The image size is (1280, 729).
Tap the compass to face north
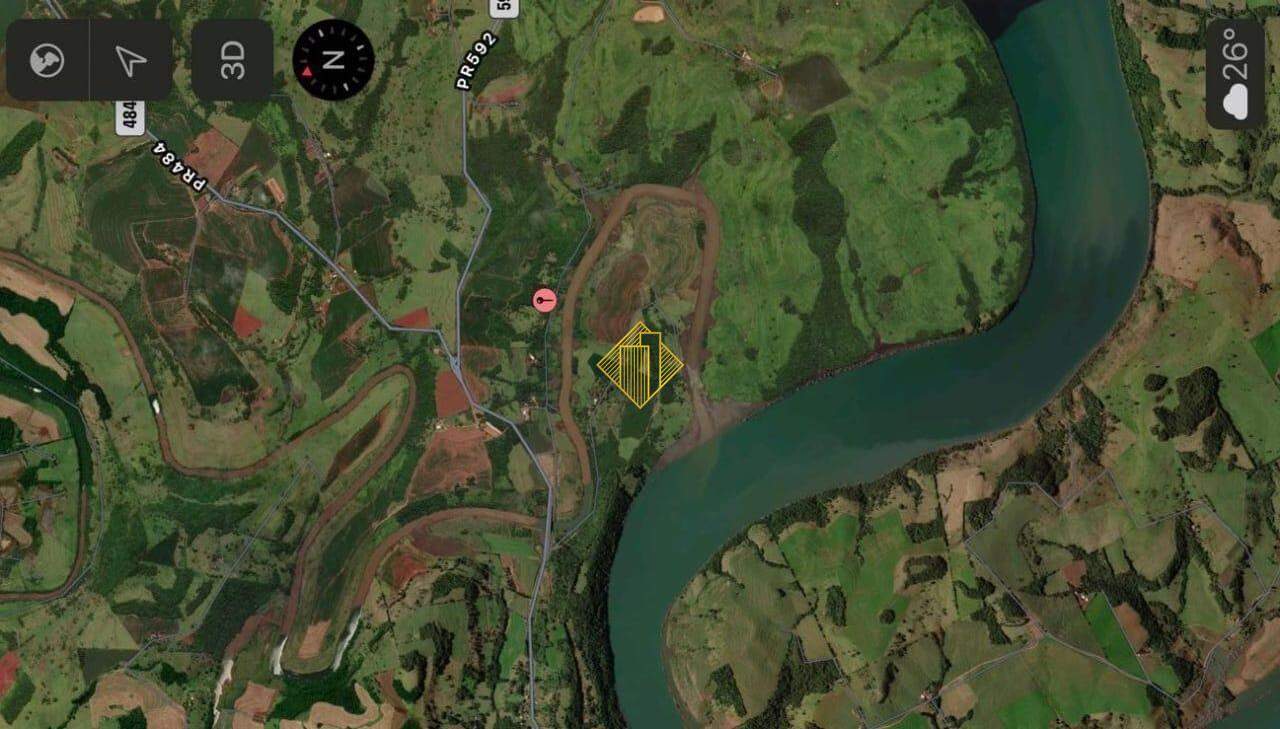333,60
